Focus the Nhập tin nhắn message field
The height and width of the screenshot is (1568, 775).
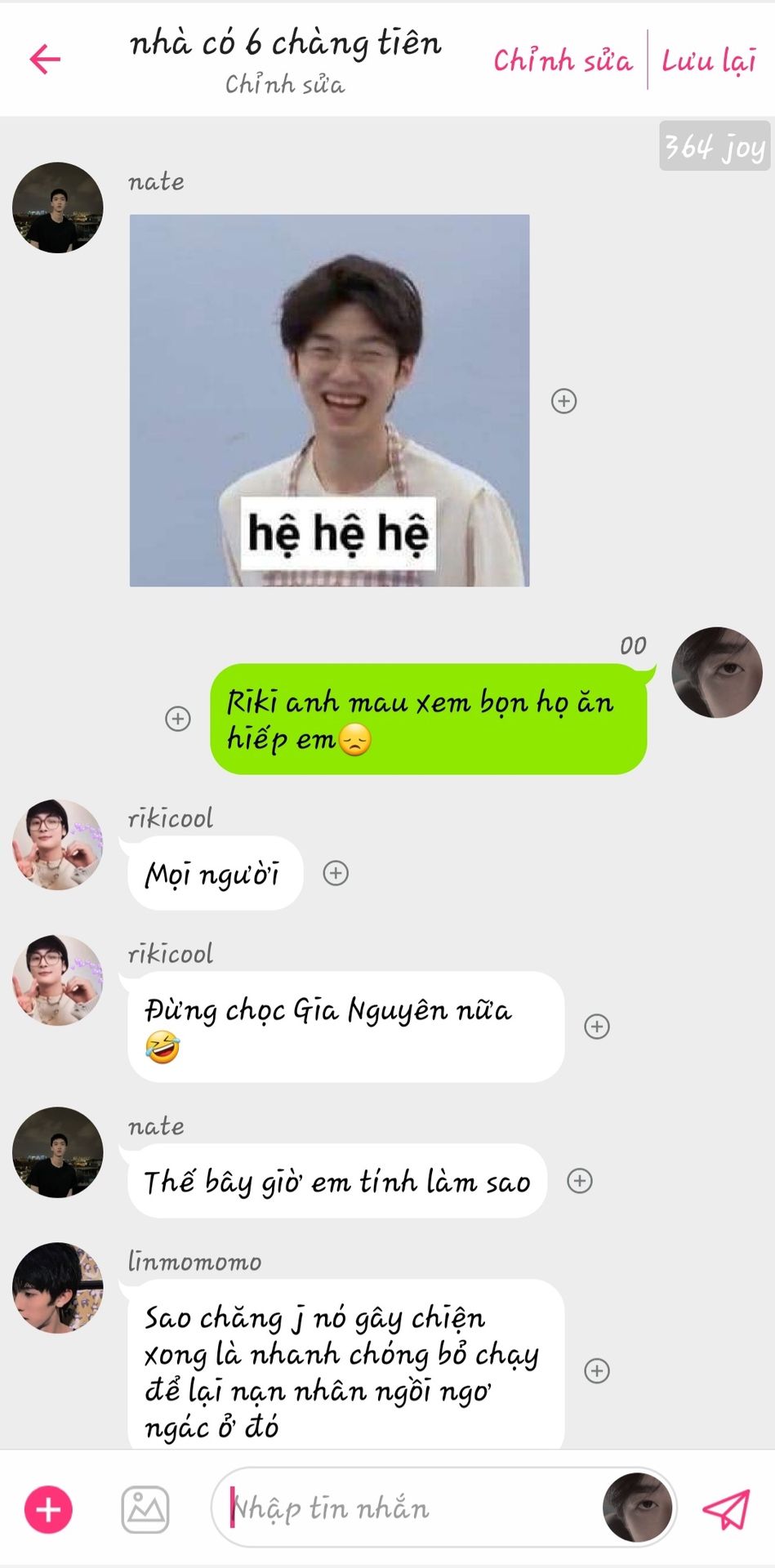pyautogui.click(x=408, y=1508)
